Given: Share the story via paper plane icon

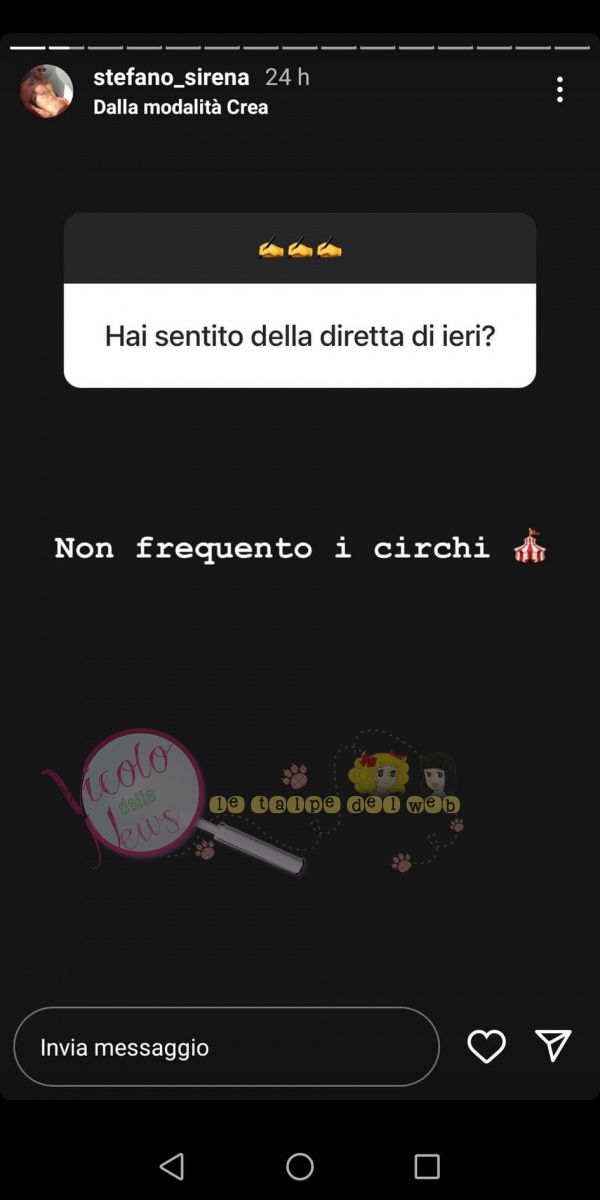Looking at the screenshot, I should [553, 1045].
